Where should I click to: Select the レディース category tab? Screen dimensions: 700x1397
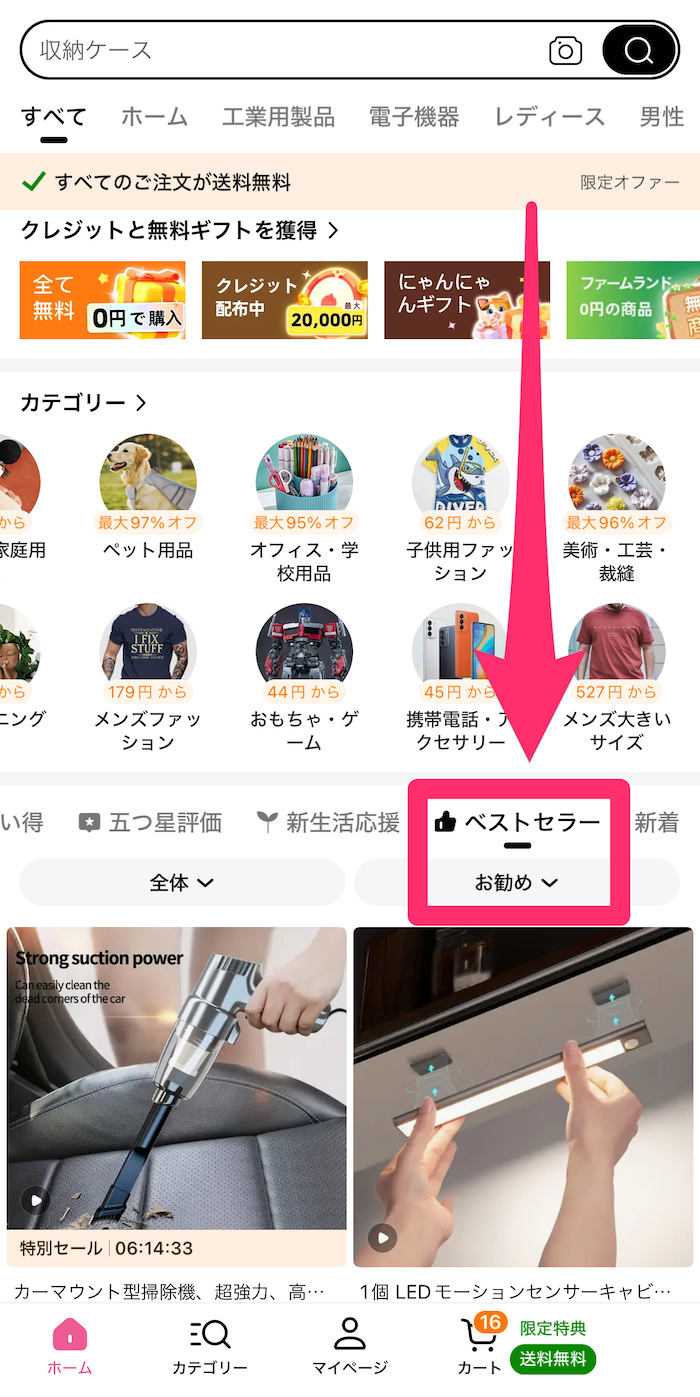tap(549, 117)
